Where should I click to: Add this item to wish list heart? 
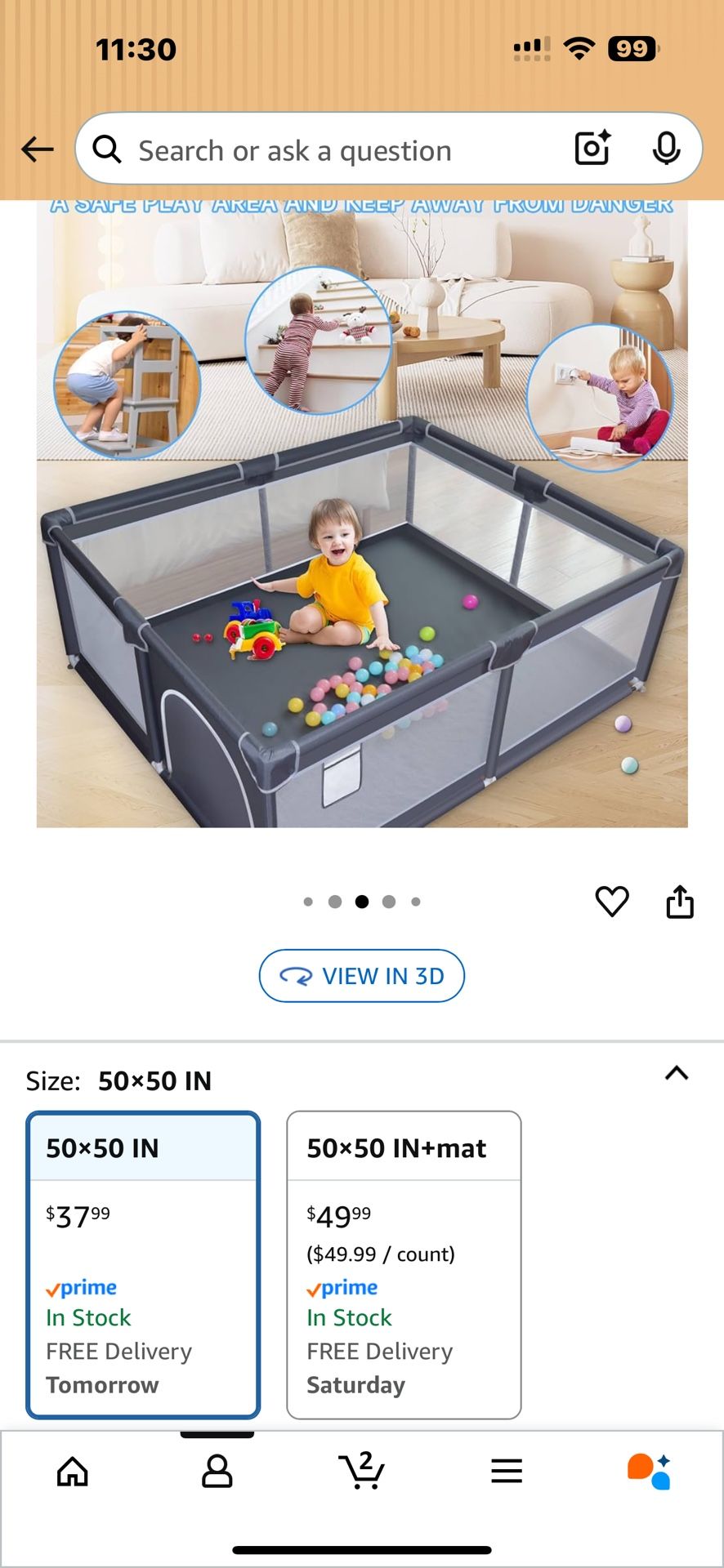[x=612, y=902]
